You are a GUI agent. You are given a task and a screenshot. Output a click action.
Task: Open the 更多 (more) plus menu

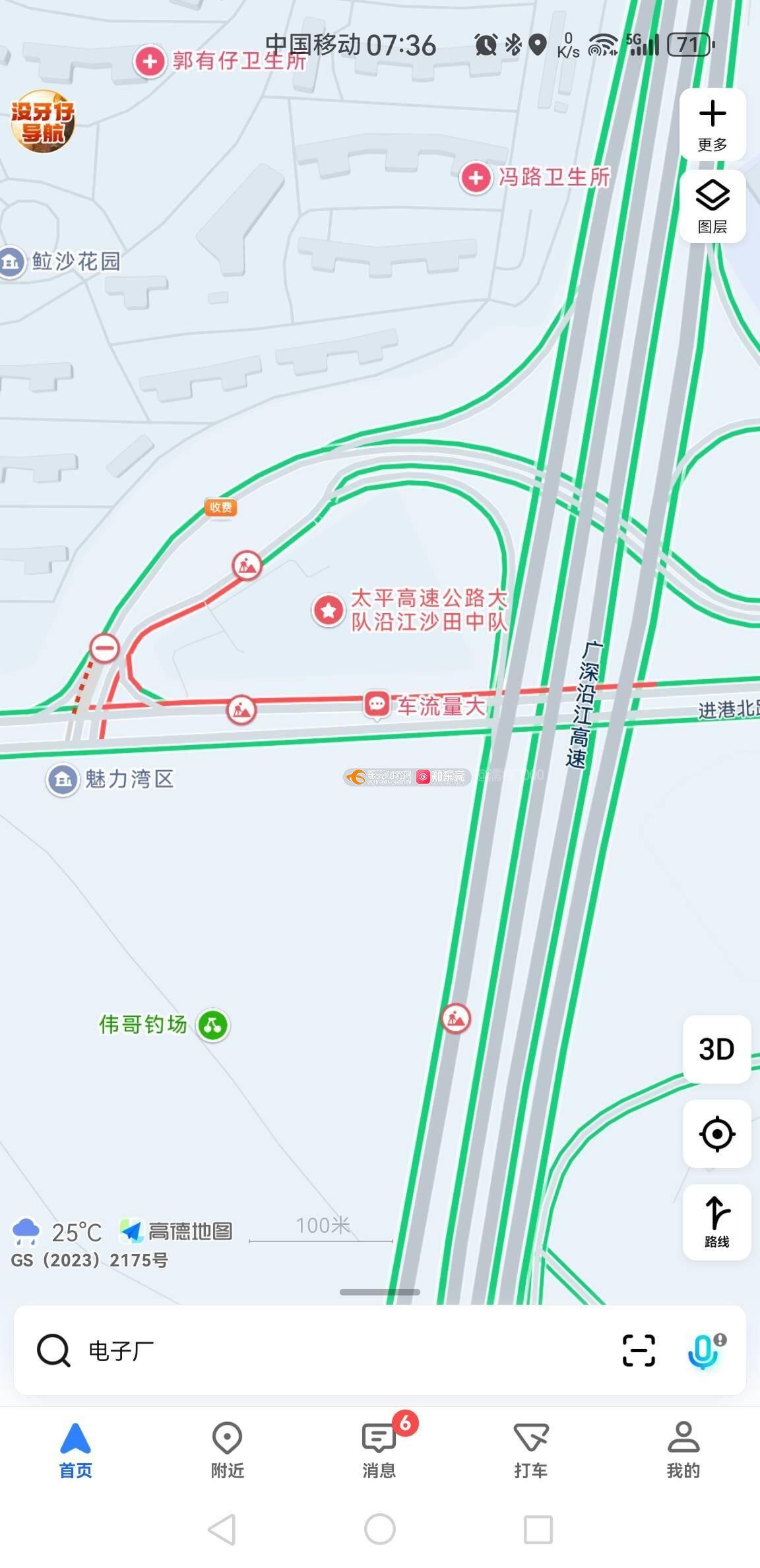tap(712, 124)
